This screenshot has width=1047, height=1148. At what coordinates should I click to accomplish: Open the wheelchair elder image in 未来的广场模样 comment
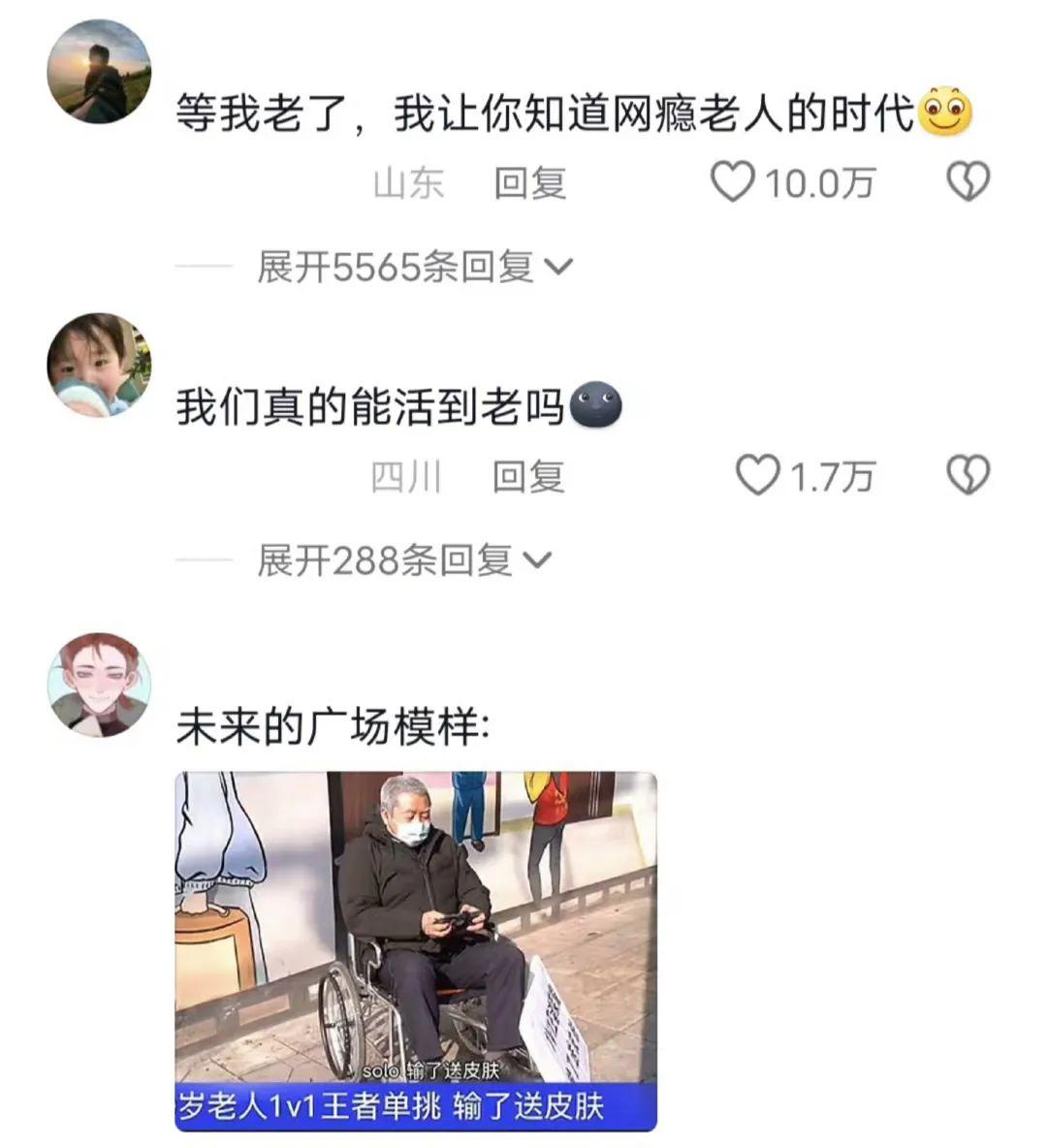[416, 950]
